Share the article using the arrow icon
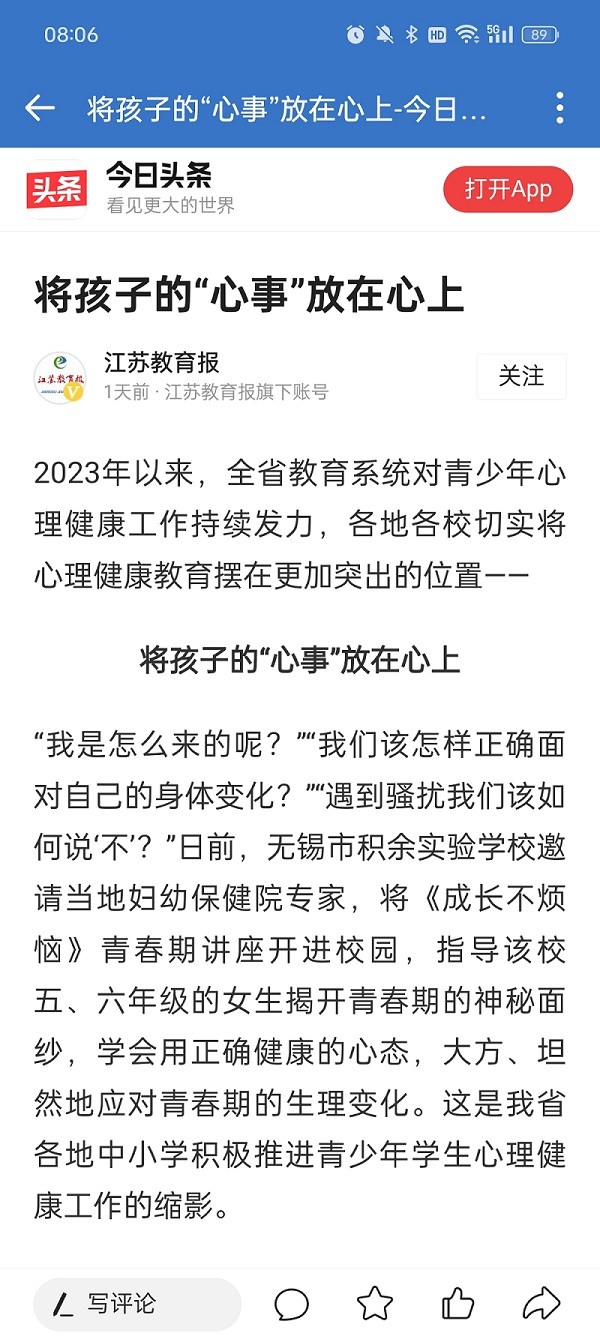 (541, 1303)
